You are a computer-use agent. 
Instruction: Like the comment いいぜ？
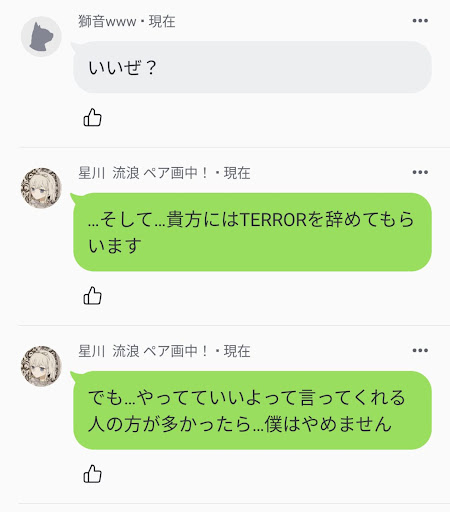[x=92, y=117]
